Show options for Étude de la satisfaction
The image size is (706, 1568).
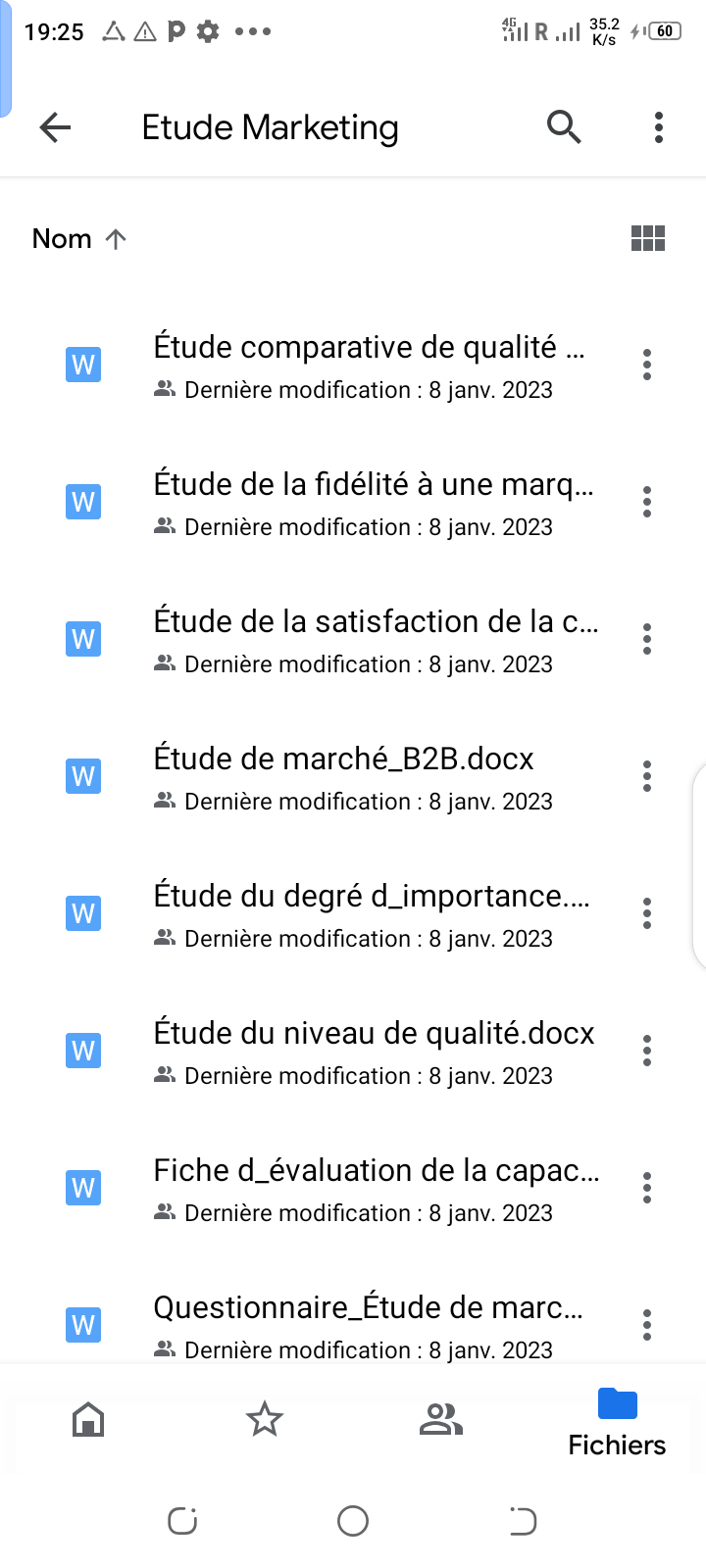(647, 639)
